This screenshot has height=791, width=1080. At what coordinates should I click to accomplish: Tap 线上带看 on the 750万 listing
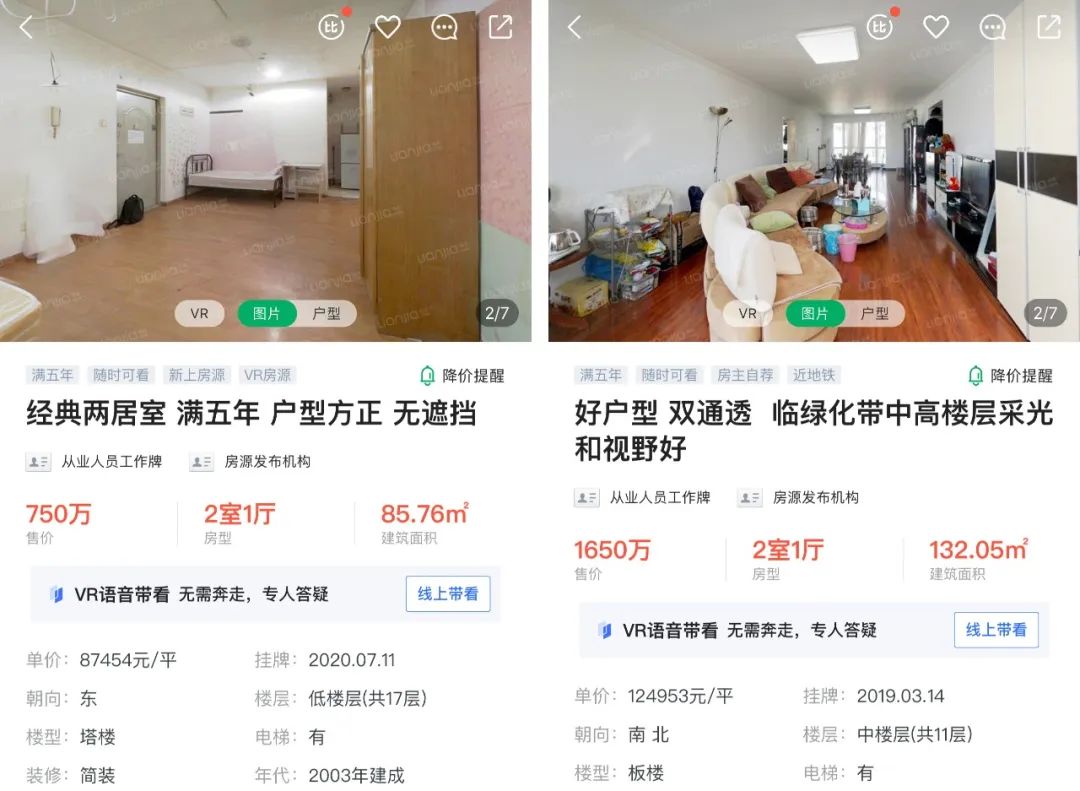pos(447,594)
